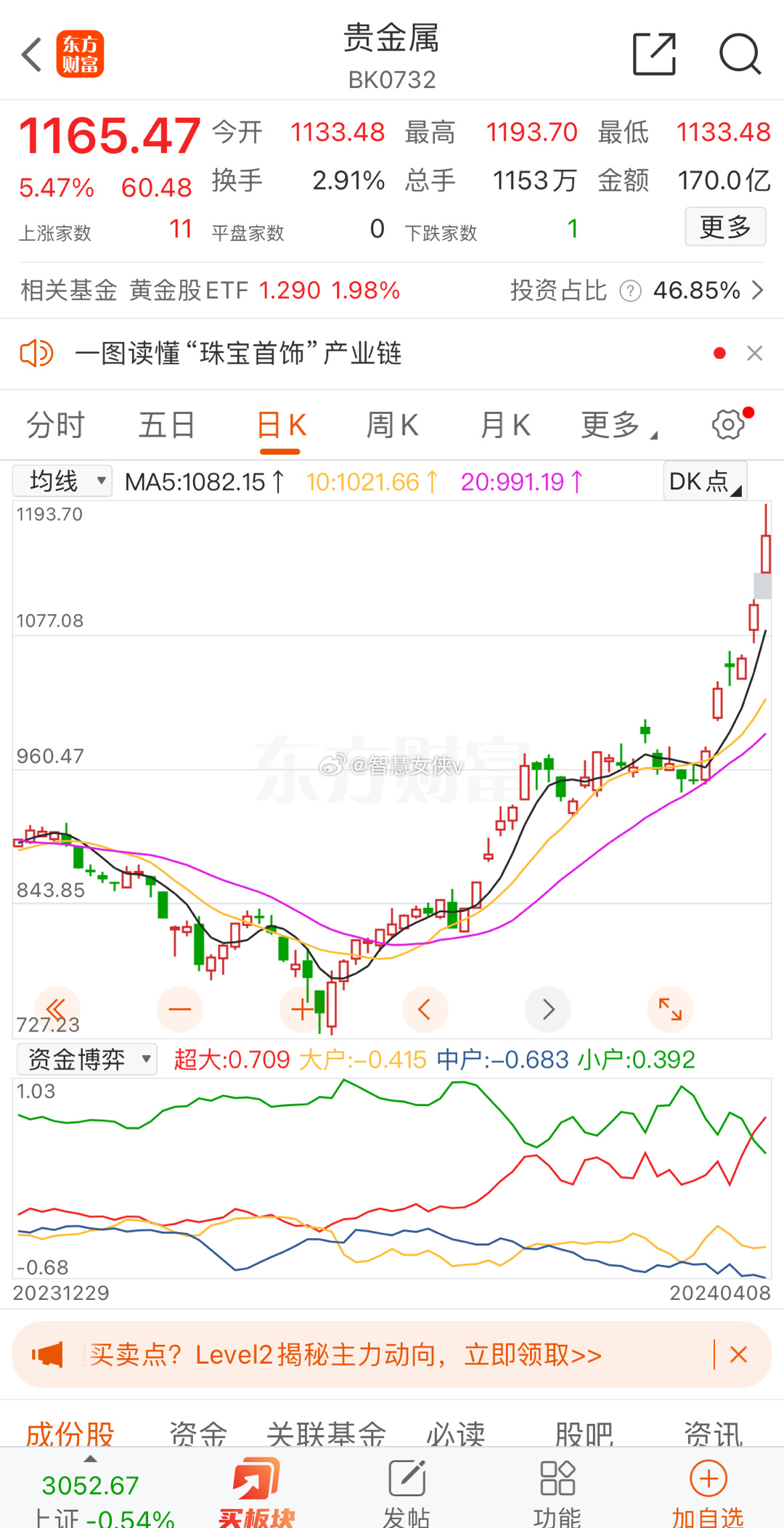Expand the chart to full screen
Viewport: 784px width, 1528px height.
[670, 1009]
